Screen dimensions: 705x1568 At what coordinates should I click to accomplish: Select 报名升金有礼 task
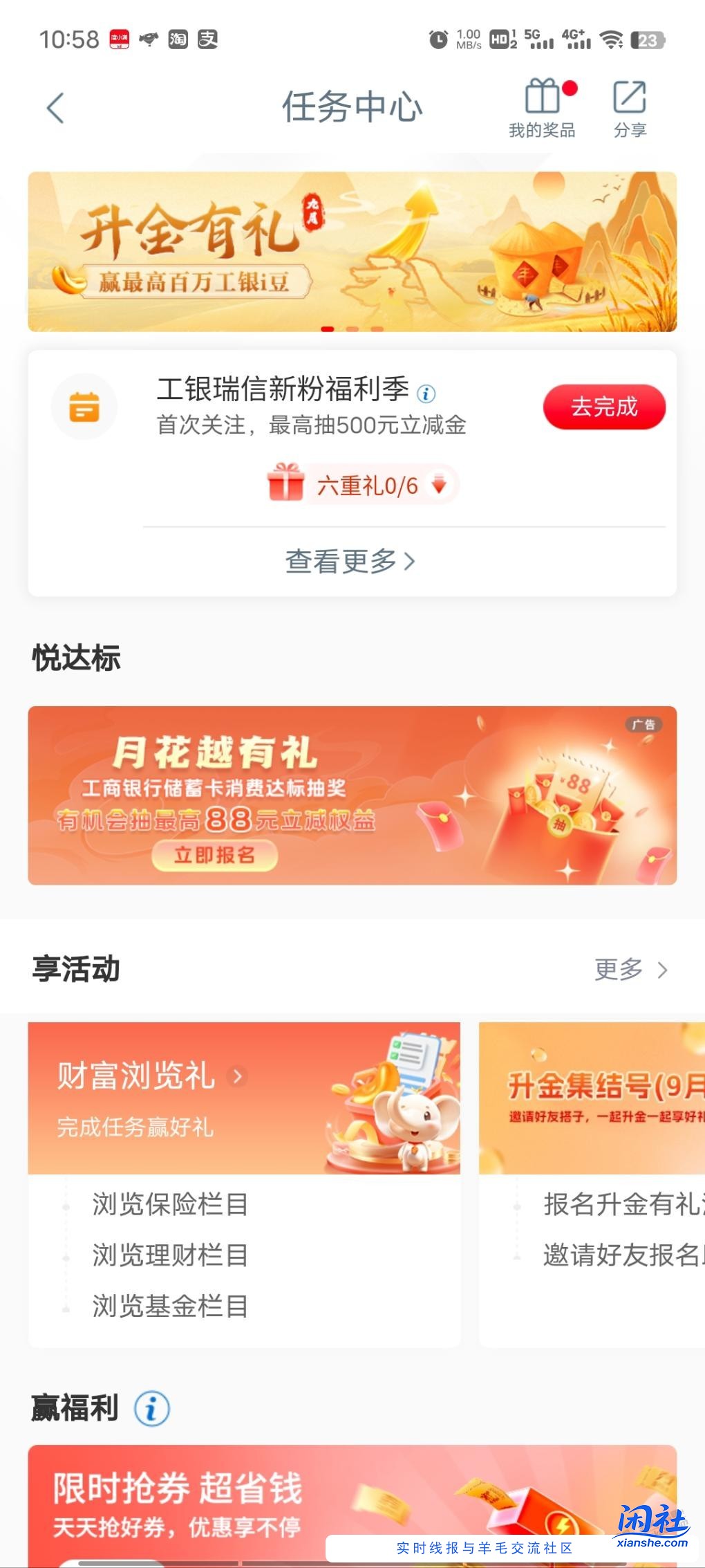tap(622, 1204)
